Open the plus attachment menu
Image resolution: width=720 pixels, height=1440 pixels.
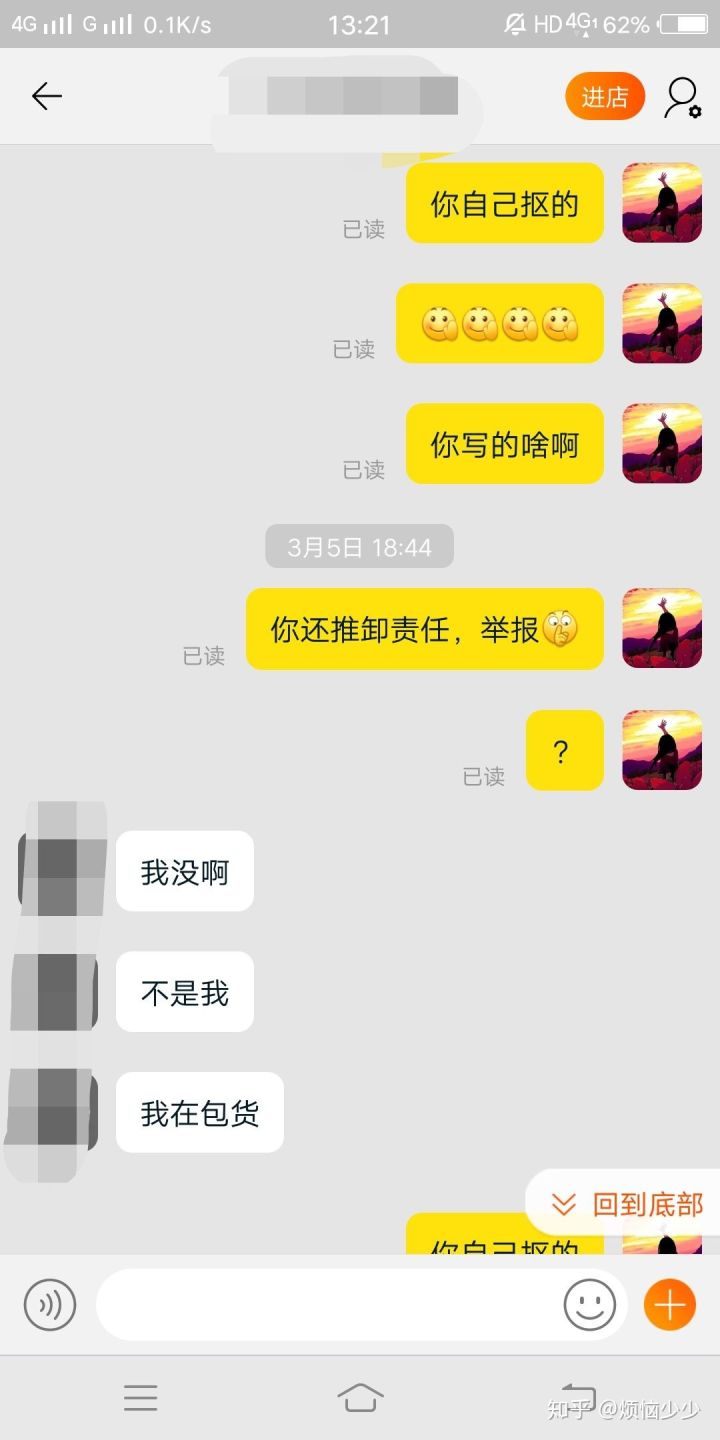pyautogui.click(x=670, y=1305)
